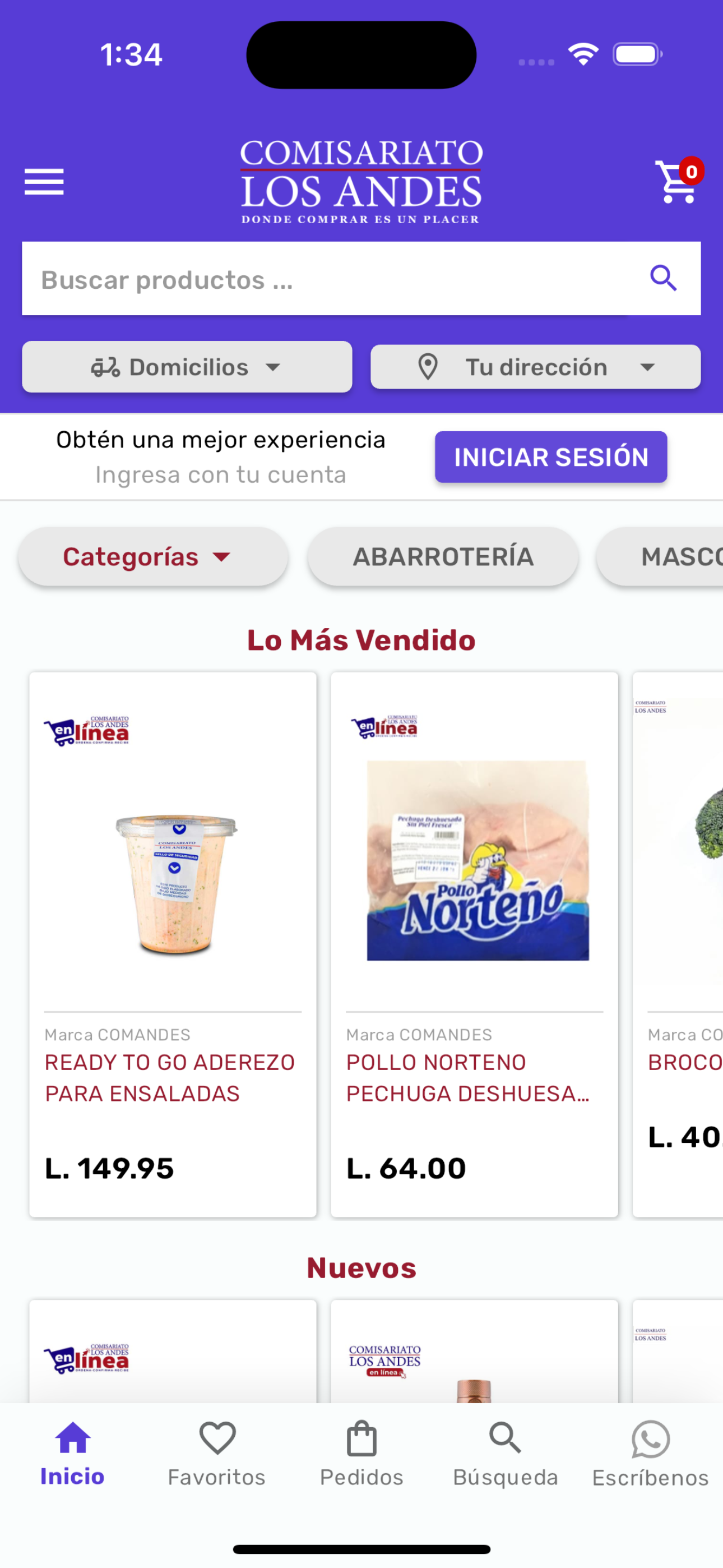Image resolution: width=723 pixels, height=1568 pixels.
Task: Click the delivery scooter icon
Action: (107, 366)
